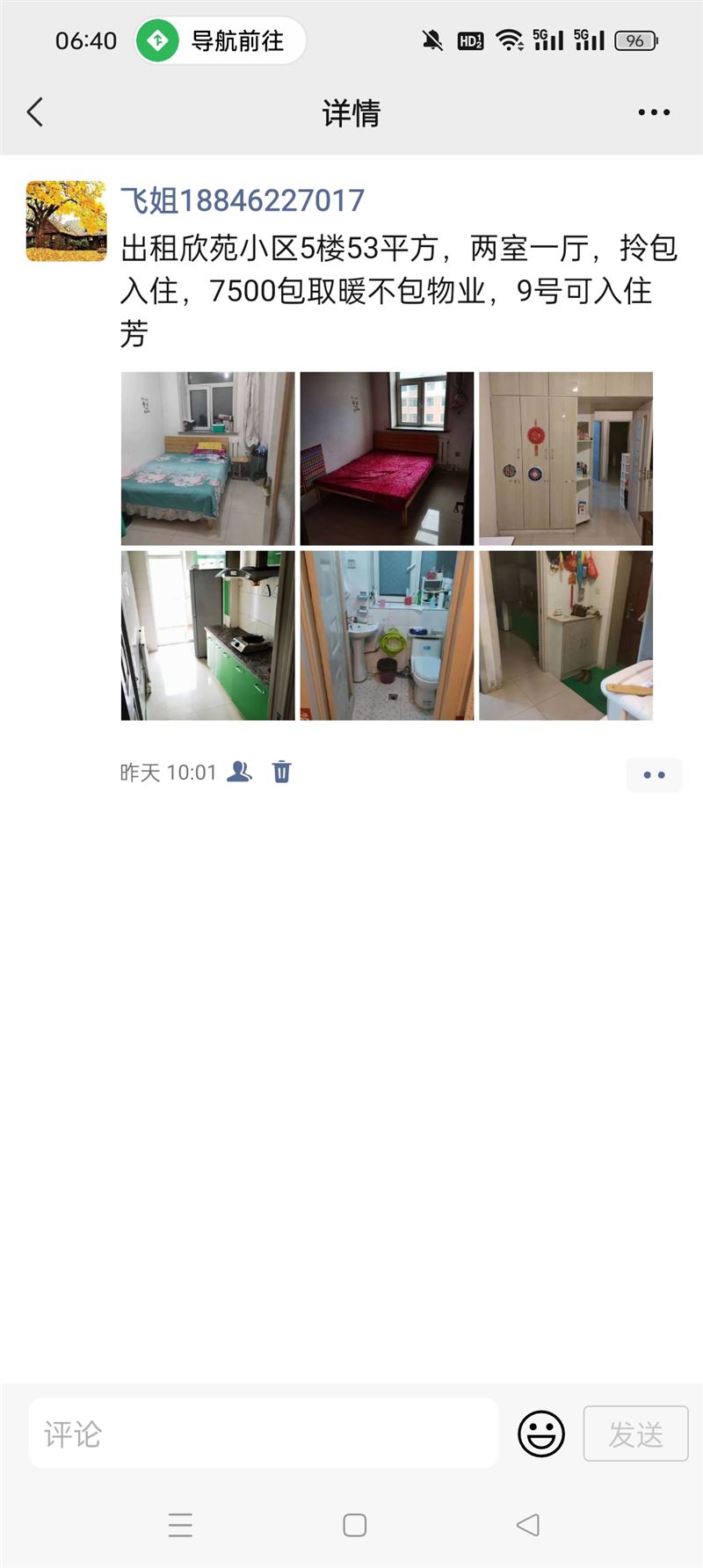View the photo of the bed with red blanket
Viewport: 703px width, 1568px height.
pos(387,459)
